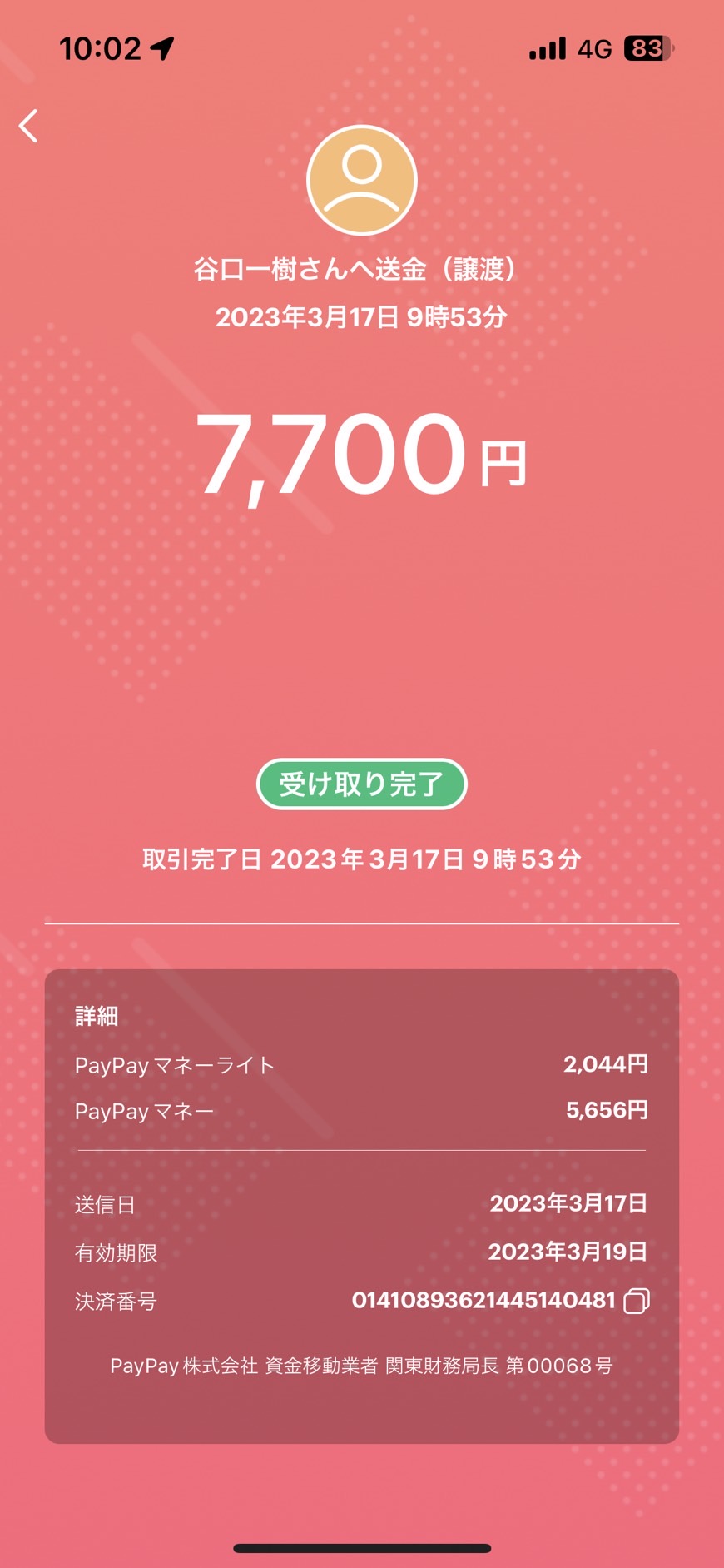724x1568 pixels.
Task: Go back using the top-left arrow
Action: point(29,126)
